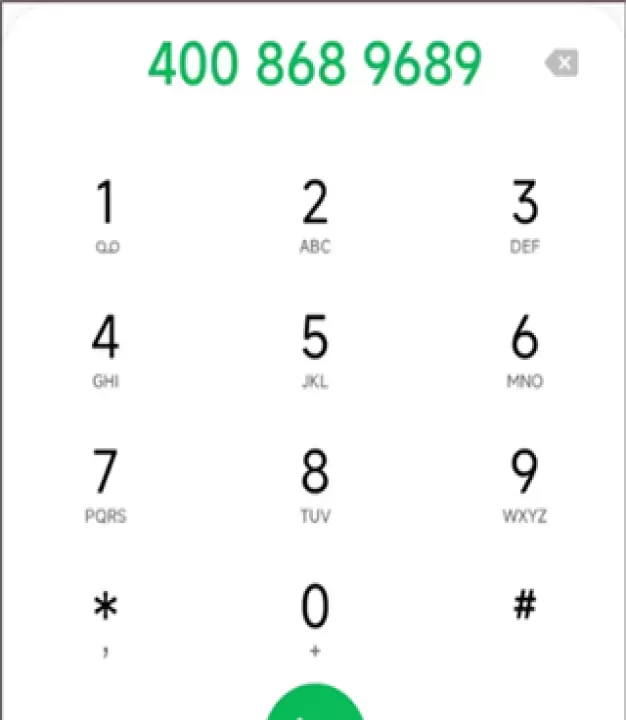Tap the 5 JKL key
Image resolution: width=626 pixels, height=720 pixels.
pyautogui.click(x=315, y=349)
